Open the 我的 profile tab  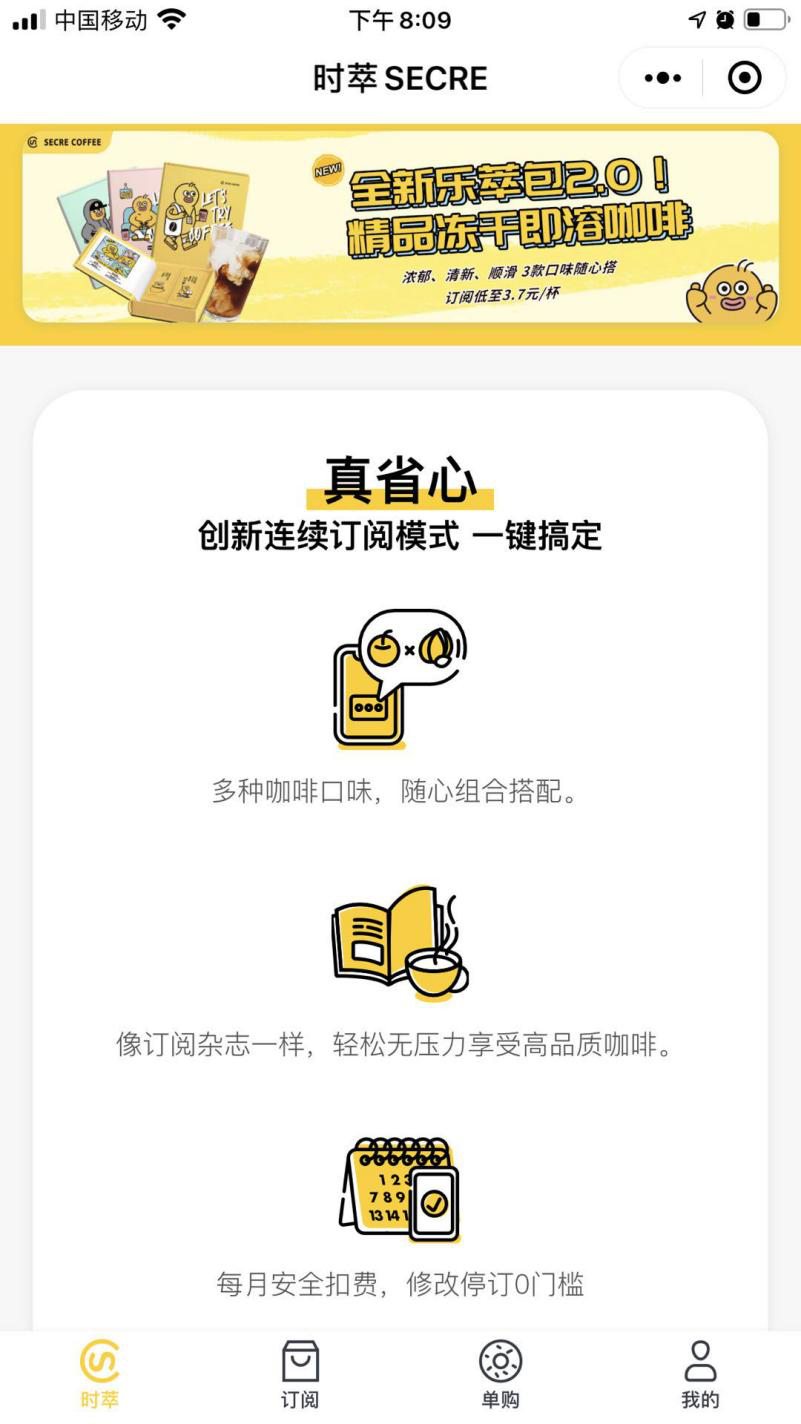tap(700, 1374)
